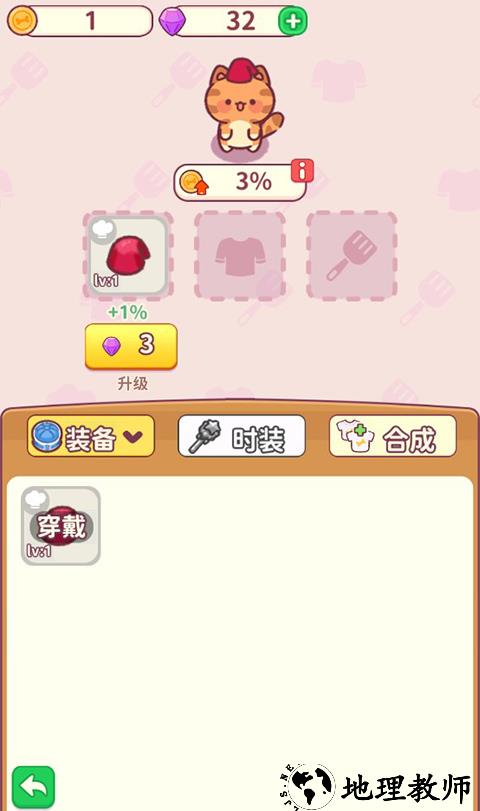Tap the green plus to add gems
The height and width of the screenshot is (811, 480).
293,21
